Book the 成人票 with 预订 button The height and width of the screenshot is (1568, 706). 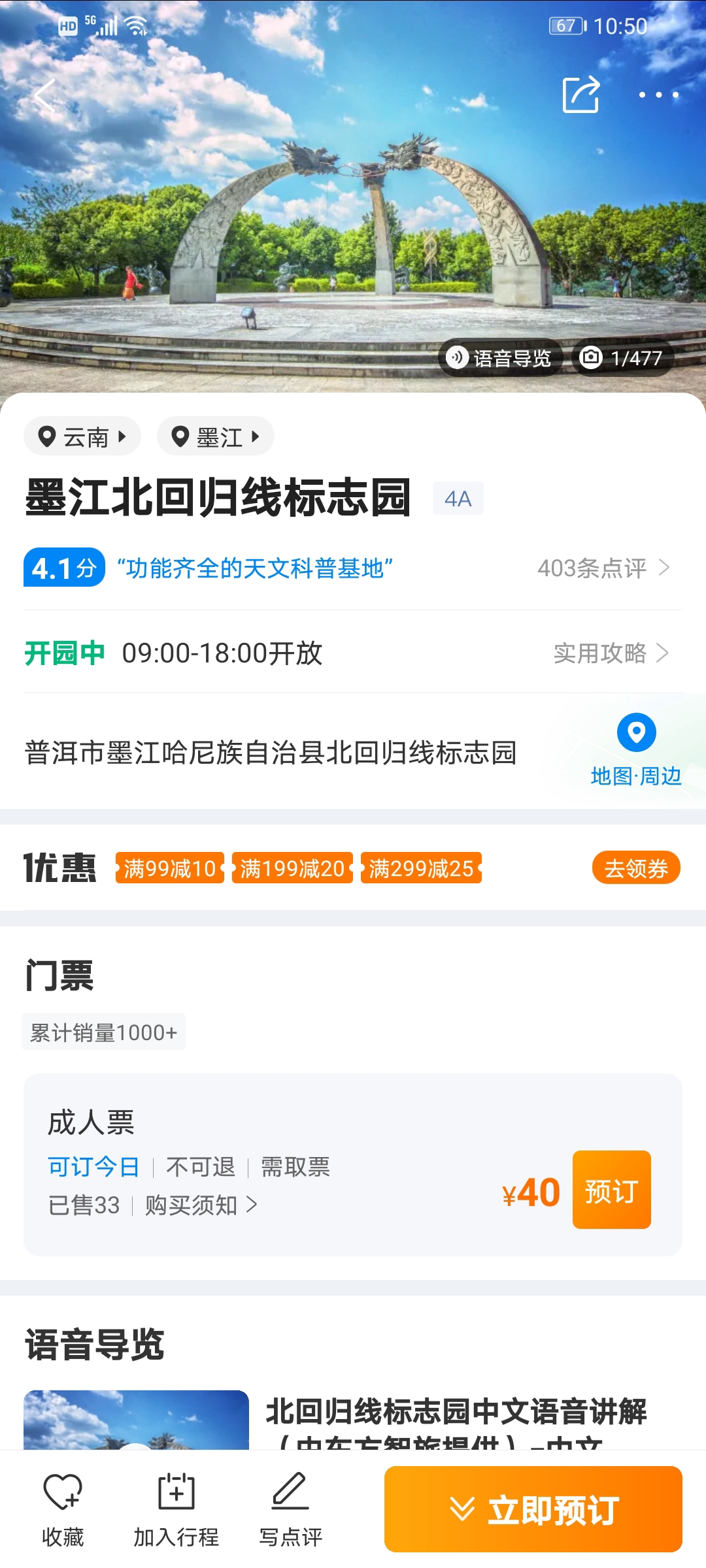pos(611,1190)
